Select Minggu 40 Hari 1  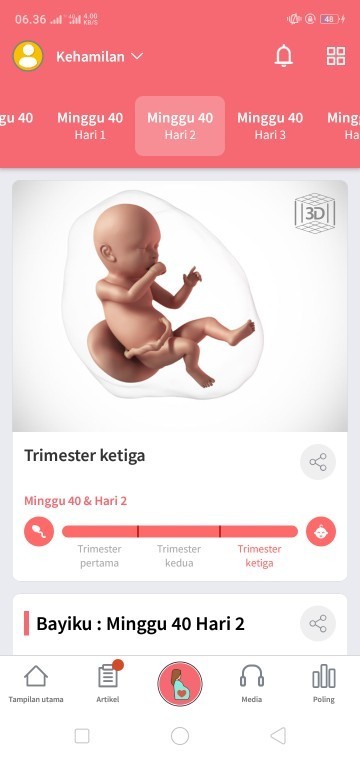pyautogui.click(x=90, y=126)
